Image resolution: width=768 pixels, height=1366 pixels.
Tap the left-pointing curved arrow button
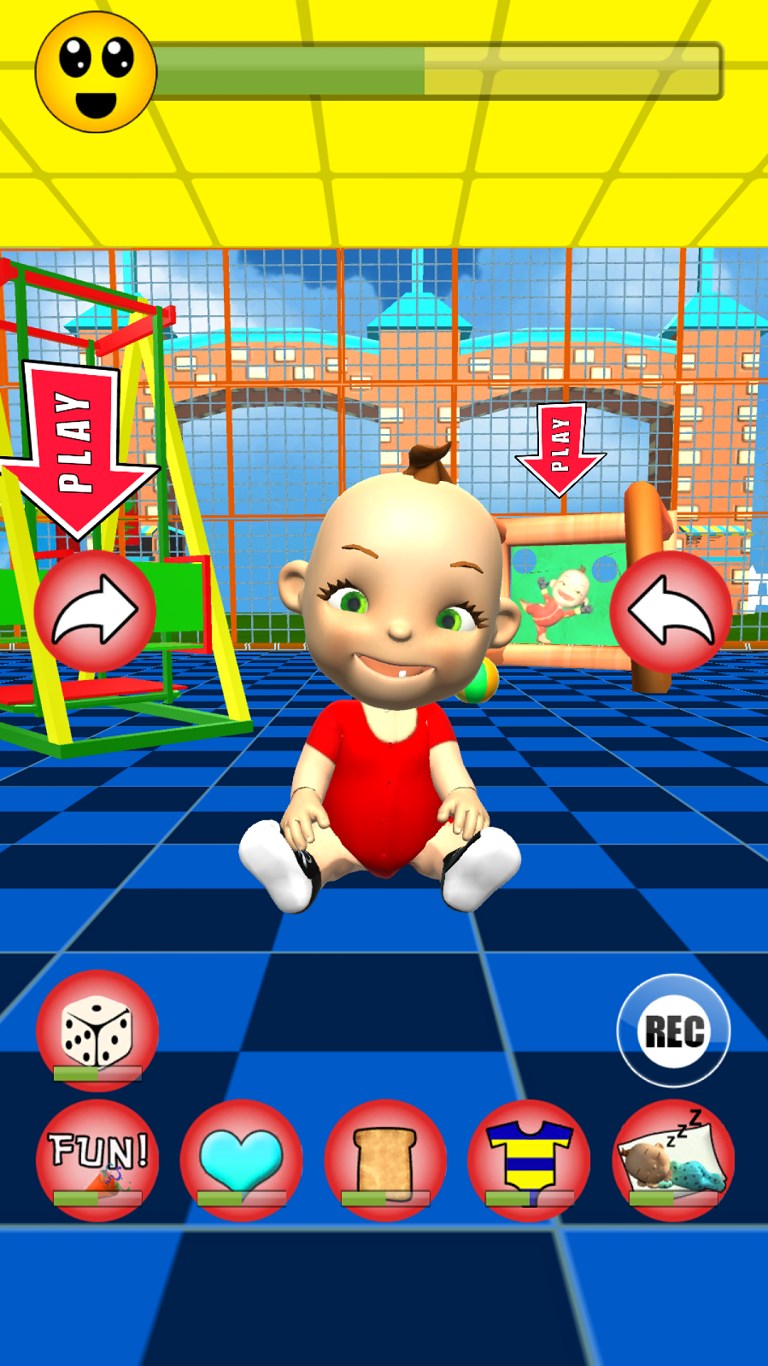click(671, 610)
